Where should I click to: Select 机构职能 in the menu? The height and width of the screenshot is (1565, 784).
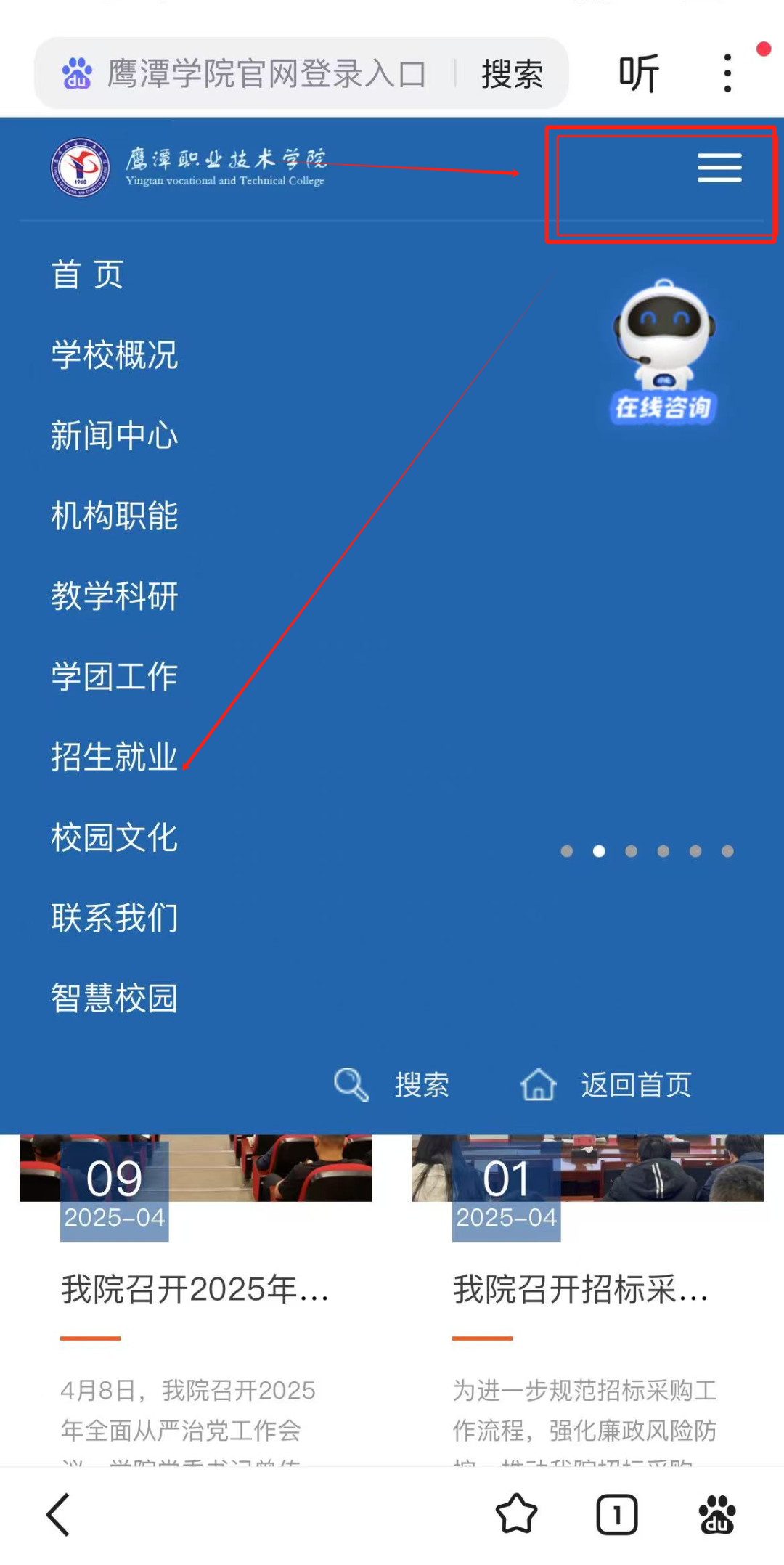(114, 516)
